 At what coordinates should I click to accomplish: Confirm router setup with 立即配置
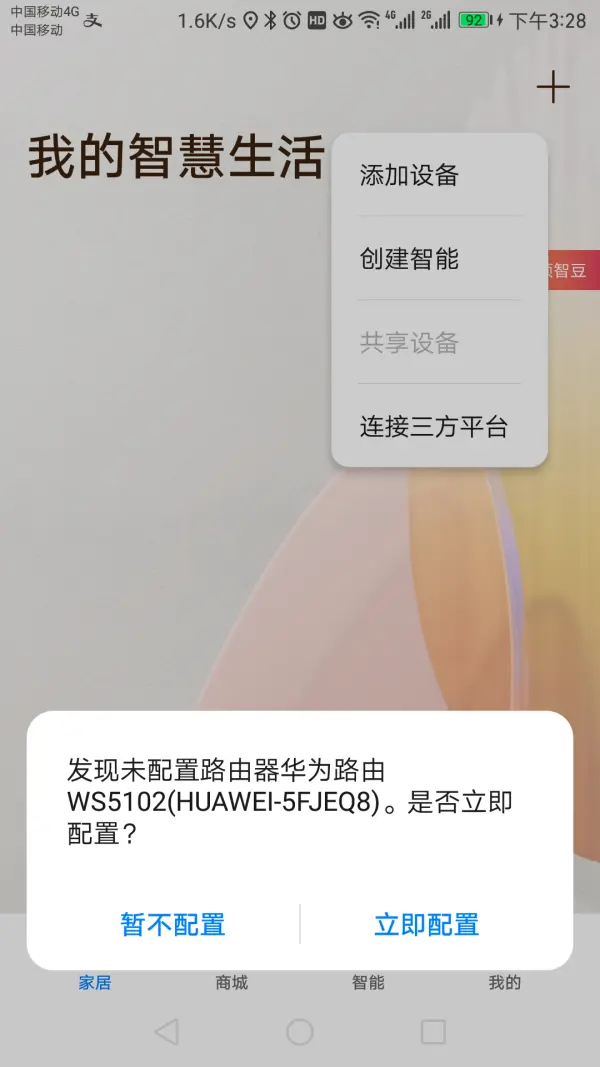click(426, 924)
